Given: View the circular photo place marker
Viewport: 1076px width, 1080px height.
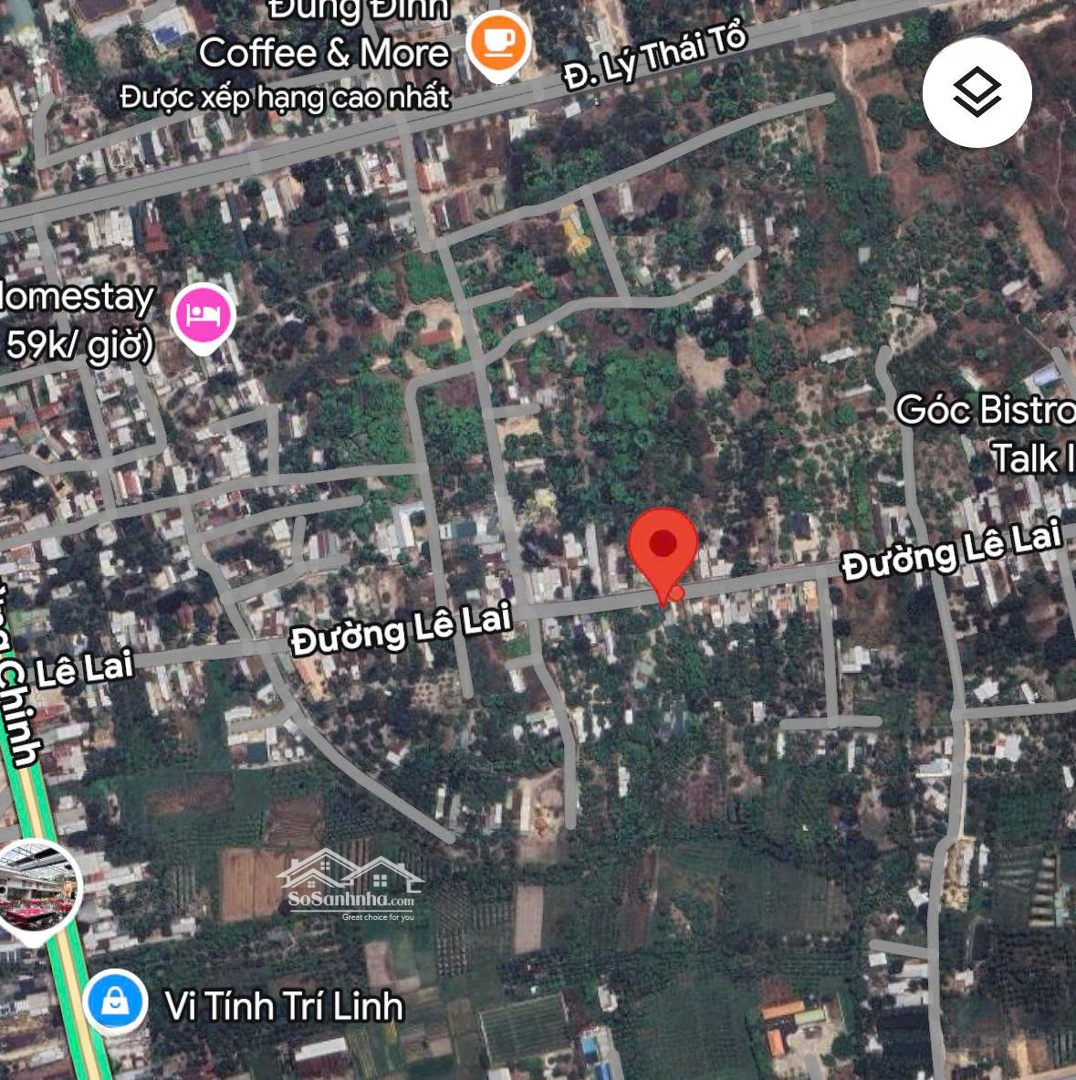Looking at the screenshot, I should 37,884.
